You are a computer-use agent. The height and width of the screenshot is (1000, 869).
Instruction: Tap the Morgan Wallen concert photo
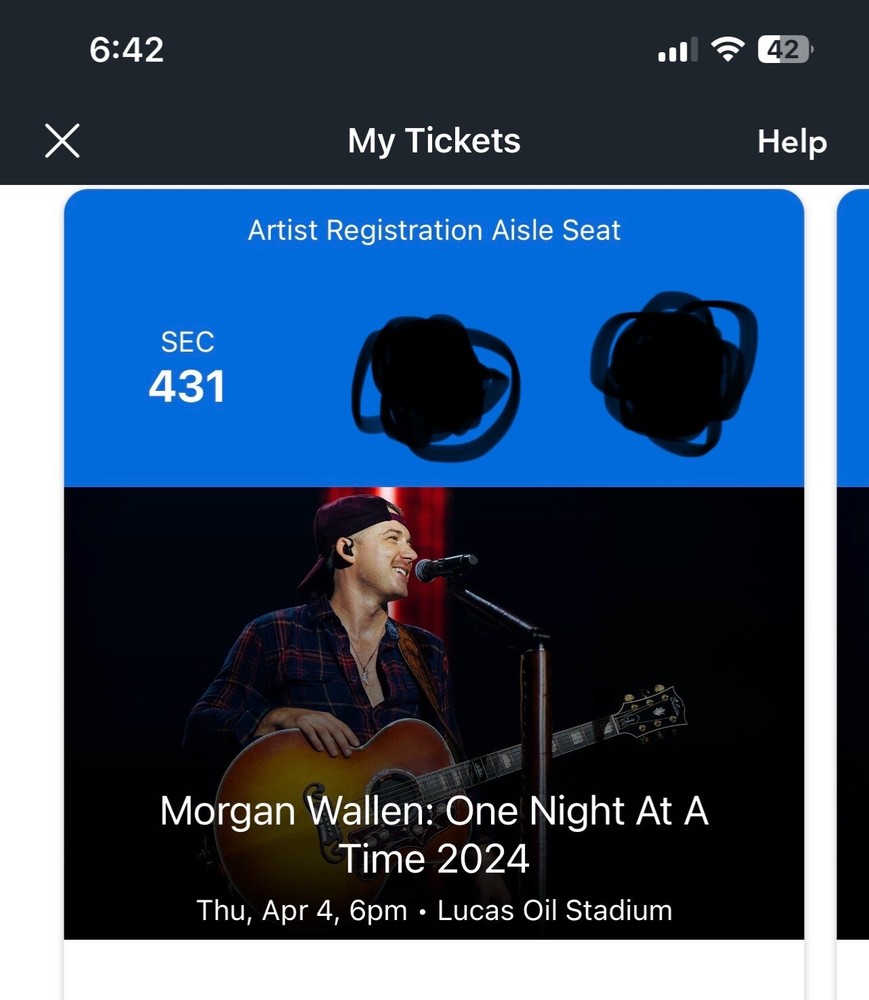click(434, 640)
